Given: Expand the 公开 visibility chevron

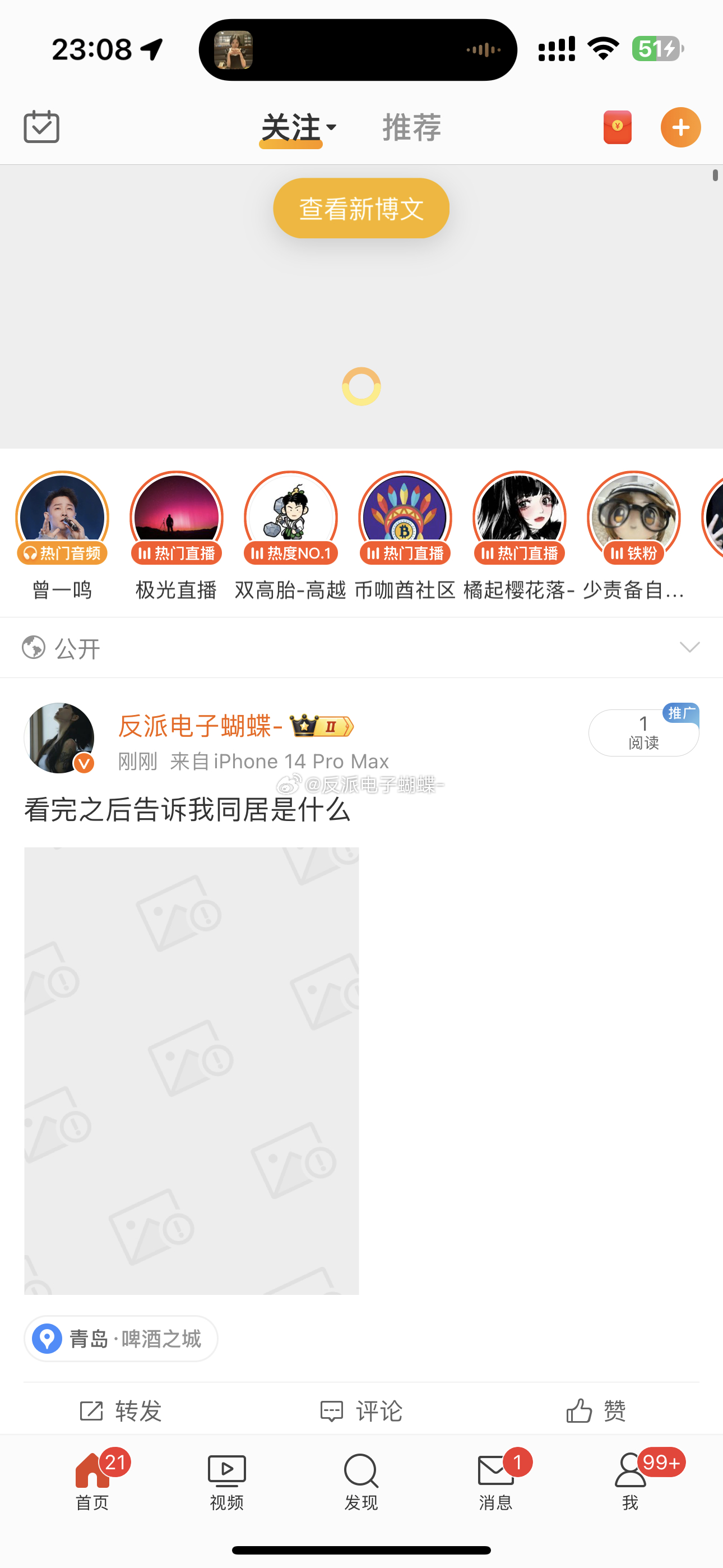Looking at the screenshot, I should [x=689, y=647].
